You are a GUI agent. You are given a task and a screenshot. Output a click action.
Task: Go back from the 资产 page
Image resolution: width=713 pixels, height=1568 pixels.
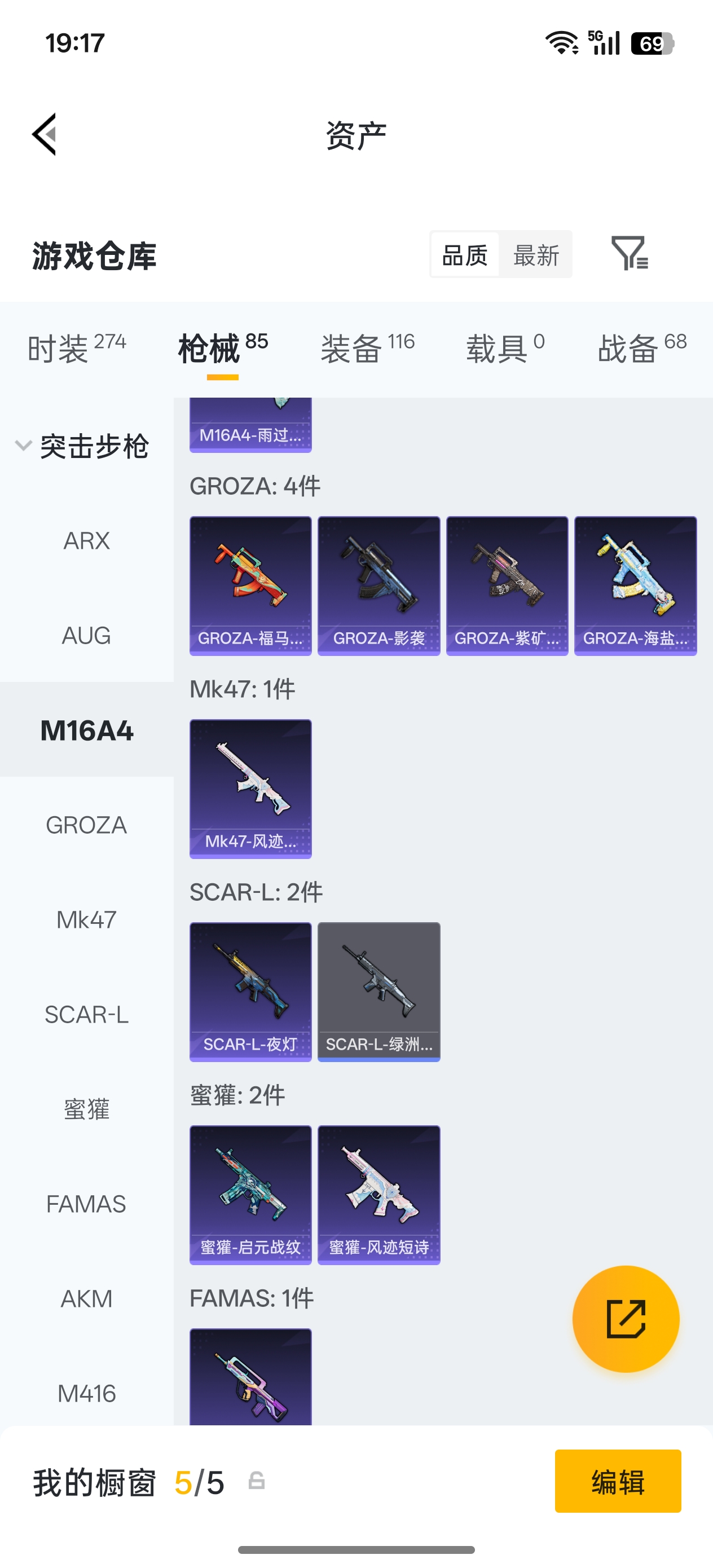(45, 134)
